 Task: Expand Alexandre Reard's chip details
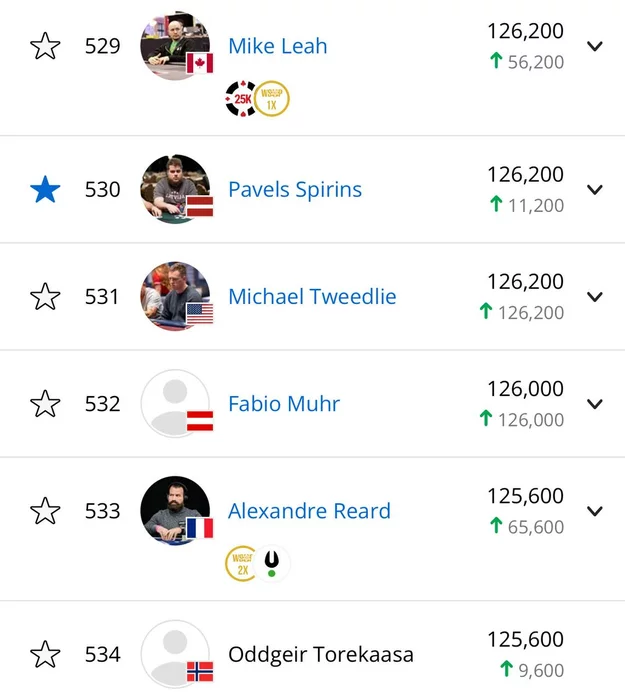coord(595,511)
